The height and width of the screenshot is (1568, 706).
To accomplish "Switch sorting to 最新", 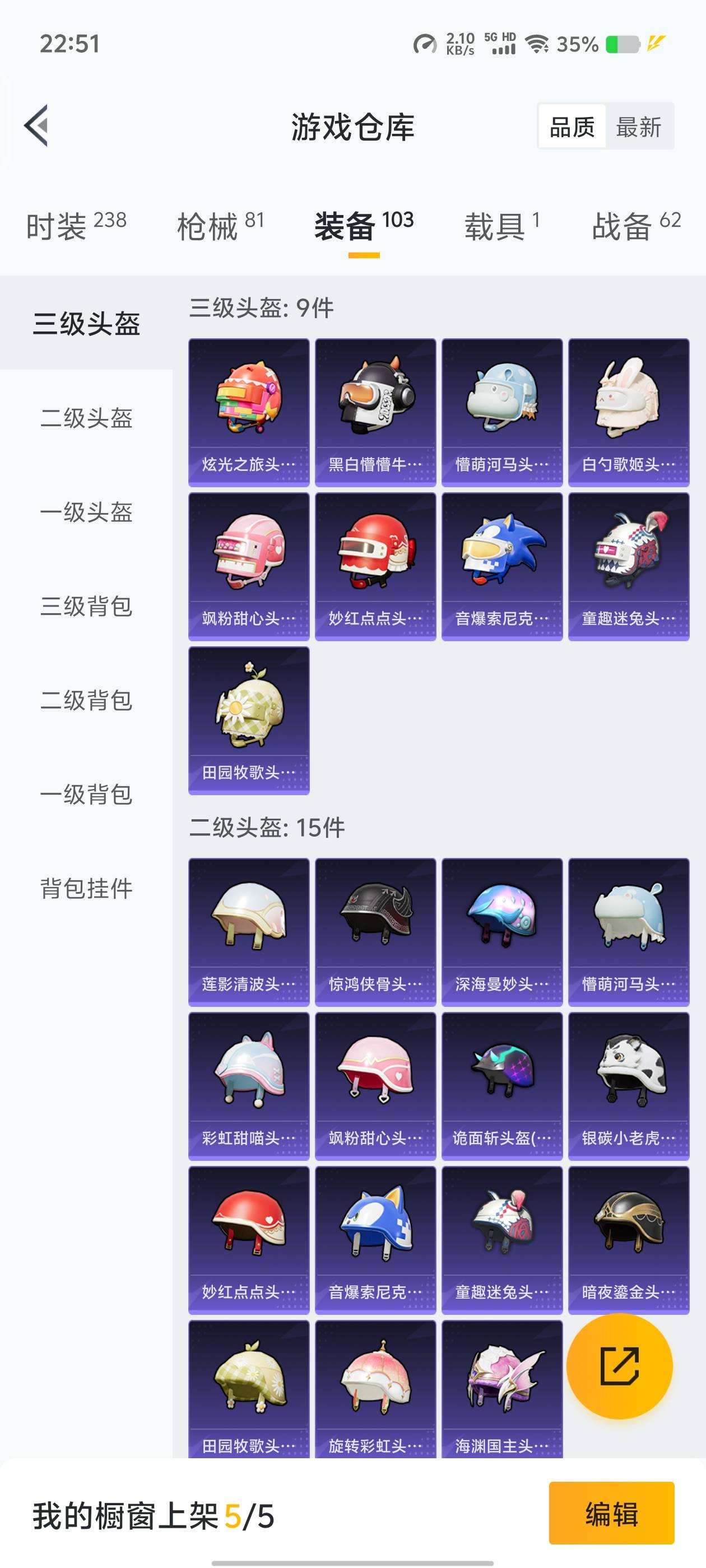I will pos(640,127).
